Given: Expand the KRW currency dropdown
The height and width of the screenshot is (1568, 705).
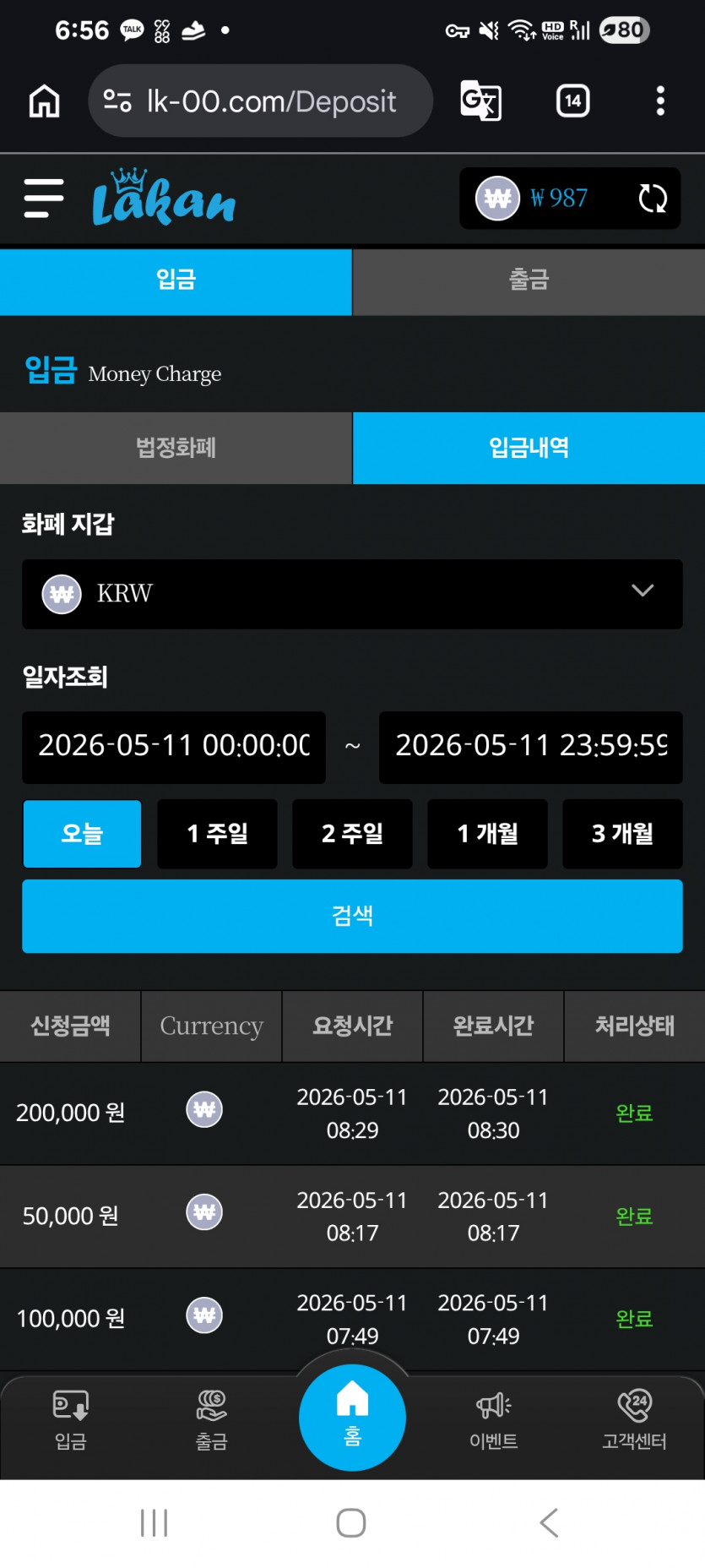Looking at the screenshot, I should [x=352, y=593].
